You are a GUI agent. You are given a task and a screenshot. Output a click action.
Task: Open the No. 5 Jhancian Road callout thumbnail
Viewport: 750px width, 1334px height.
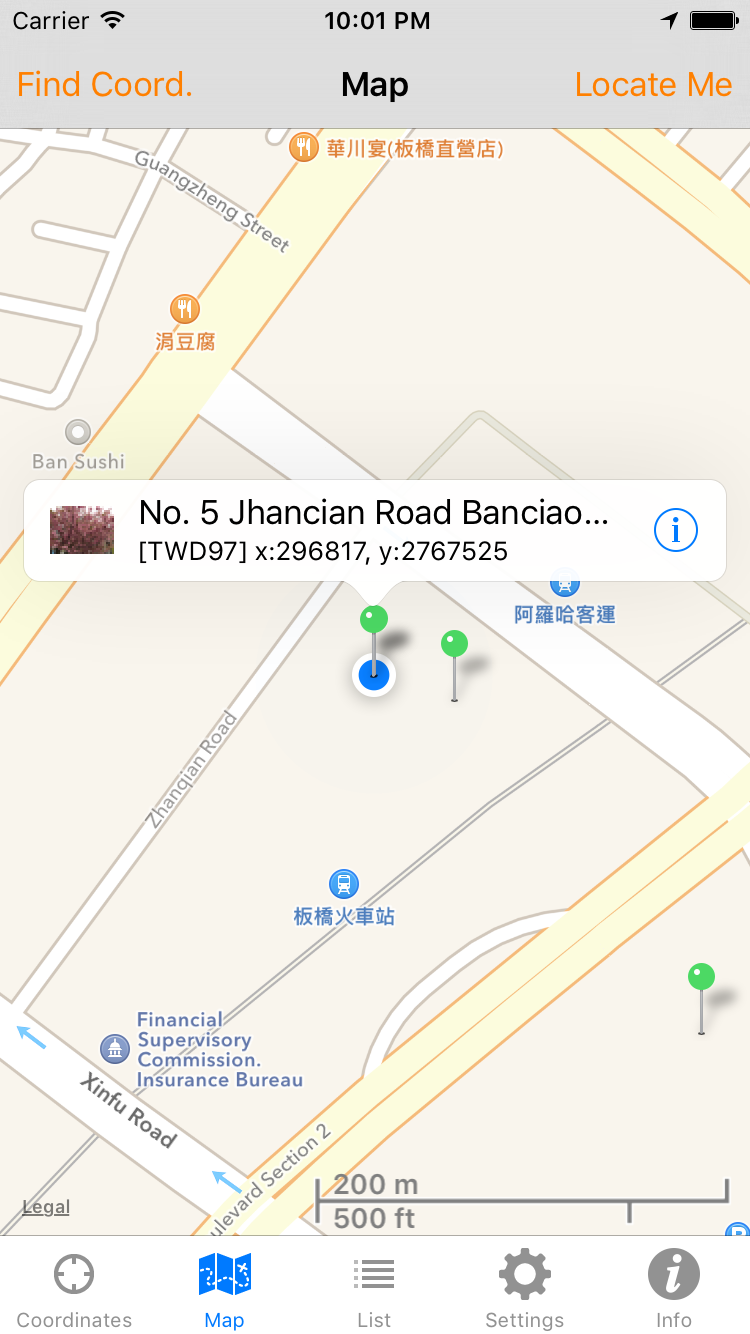point(82,530)
